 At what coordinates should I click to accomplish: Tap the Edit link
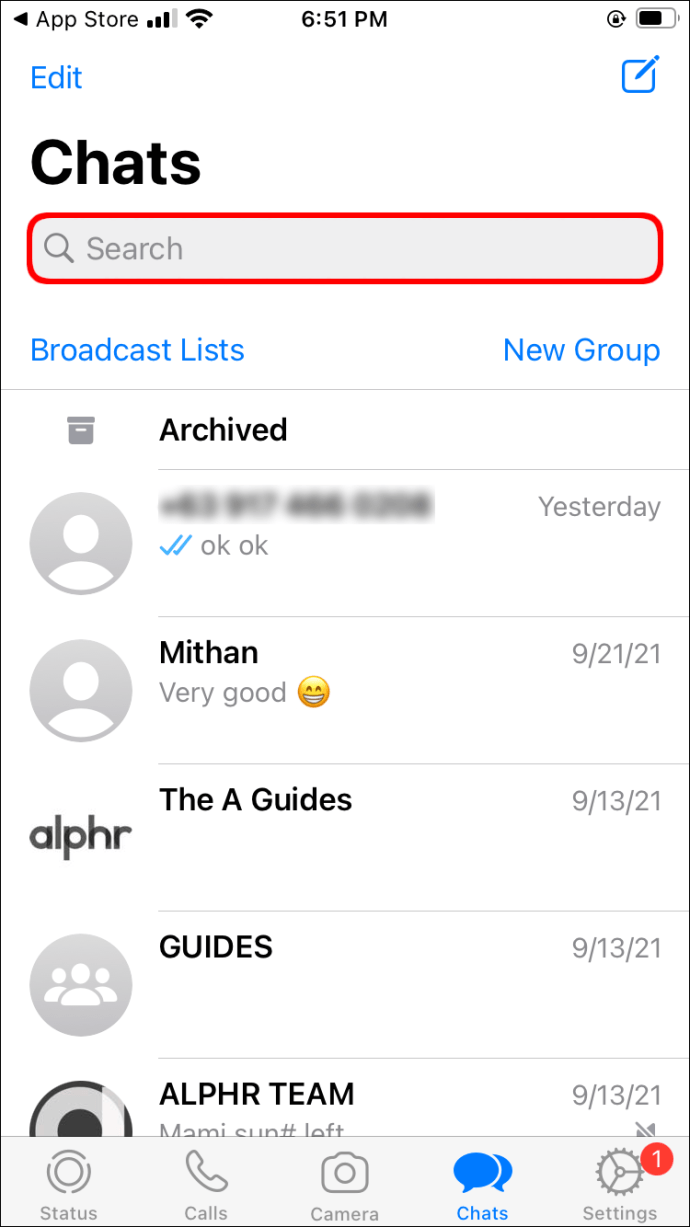56,78
